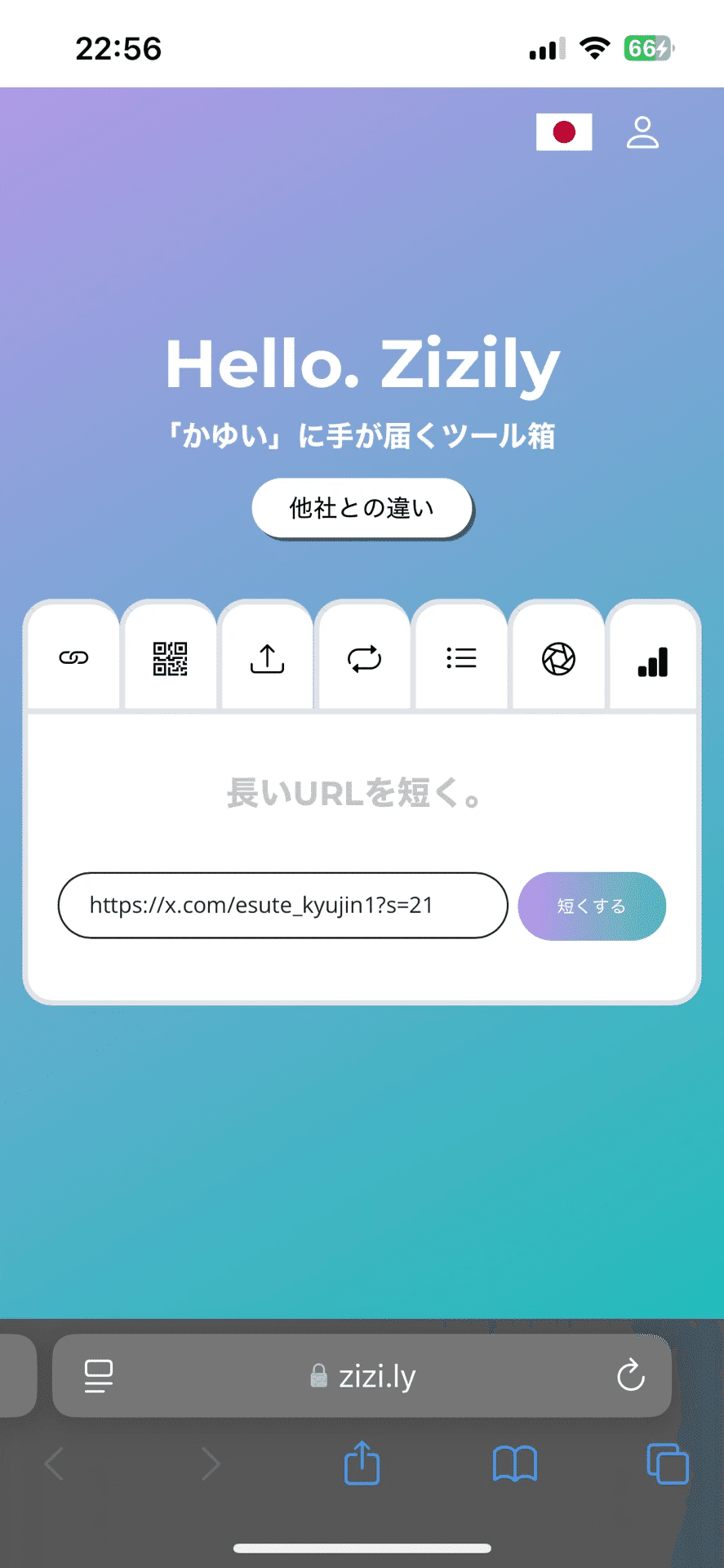
Task: Open the aperture/camera tool icon
Action: pos(557,657)
